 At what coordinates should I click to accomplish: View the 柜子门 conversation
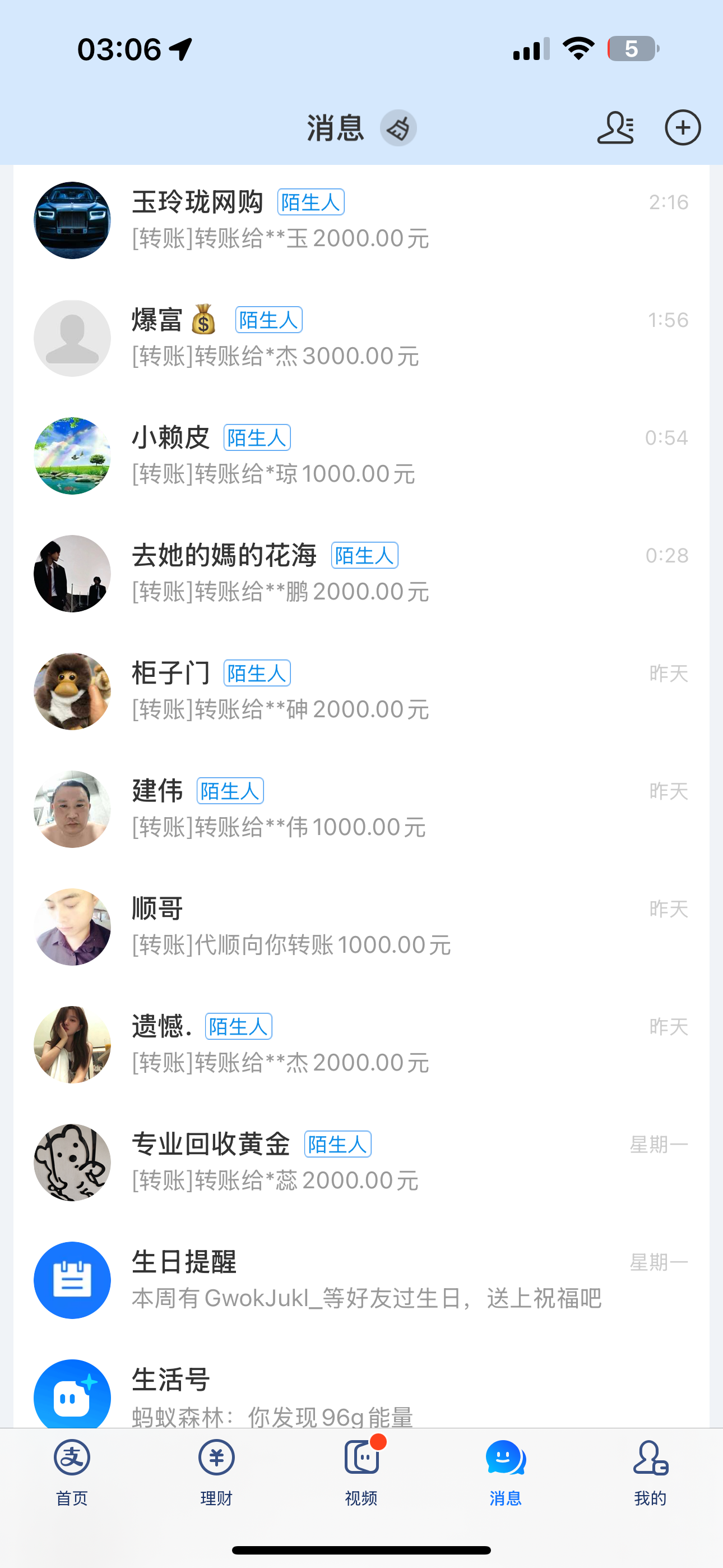pos(361,691)
